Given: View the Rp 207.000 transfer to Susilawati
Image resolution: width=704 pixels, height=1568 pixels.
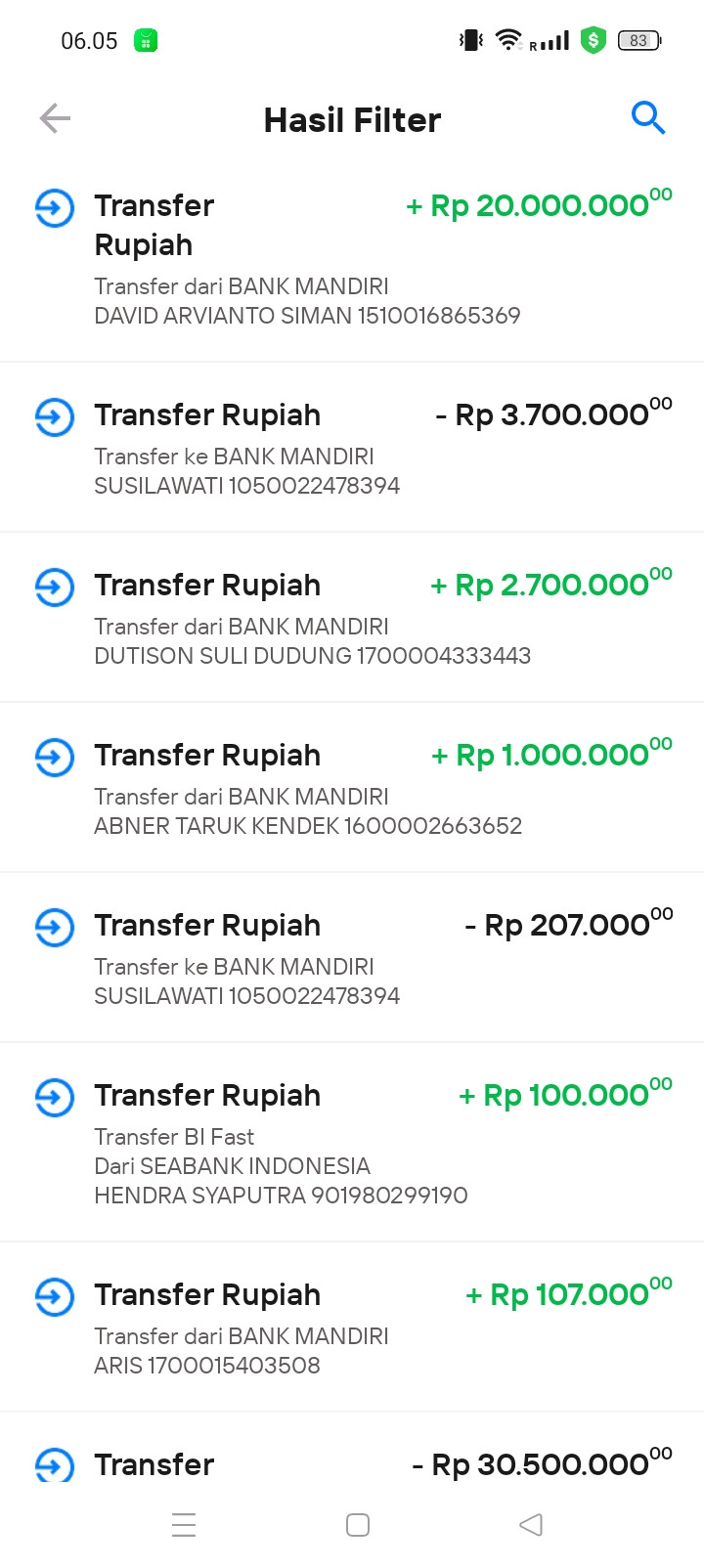Looking at the screenshot, I should coord(352,958).
